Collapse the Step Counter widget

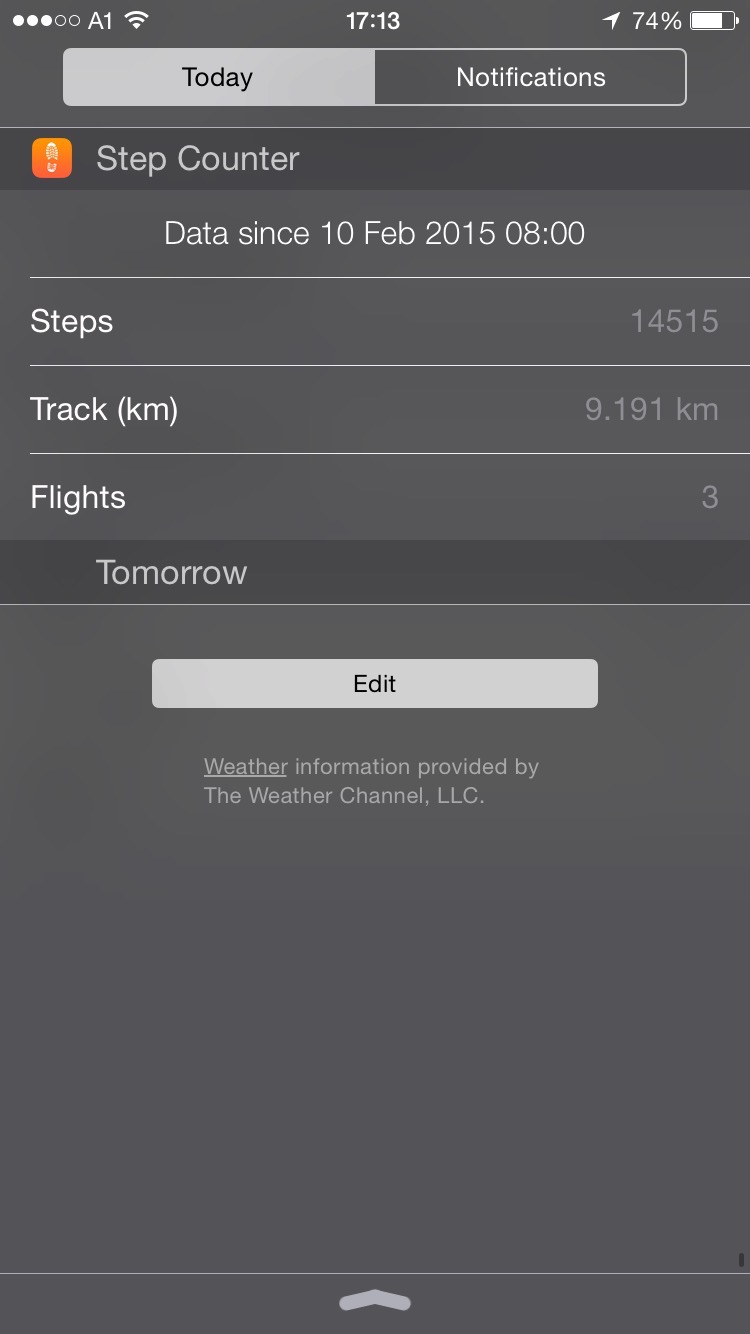pos(196,157)
